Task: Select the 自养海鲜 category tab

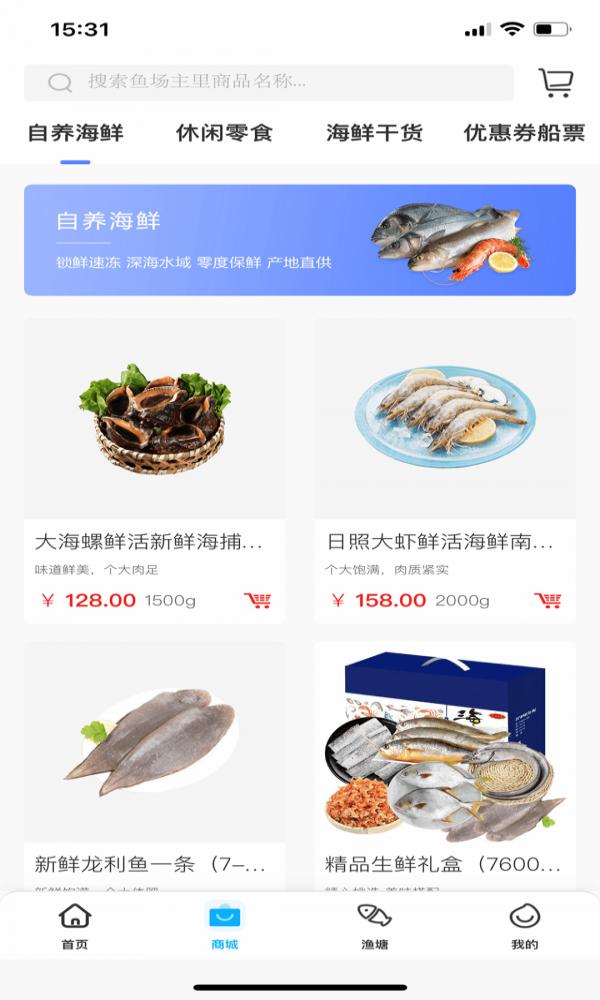Action: pyautogui.click(x=75, y=133)
